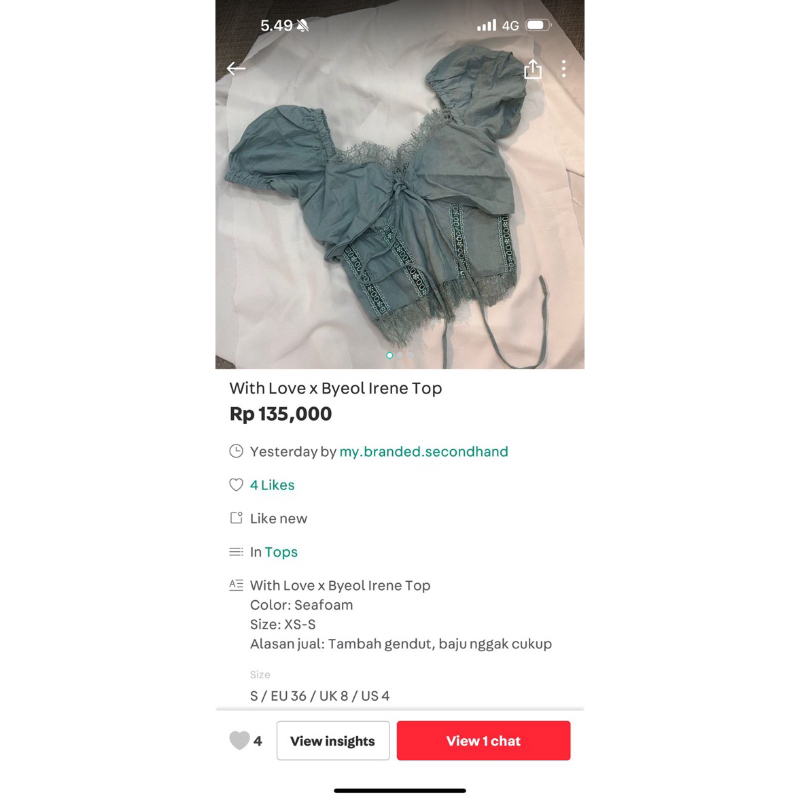800x800 pixels.
Task: Share this Irene Top listing
Action: [533, 69]
